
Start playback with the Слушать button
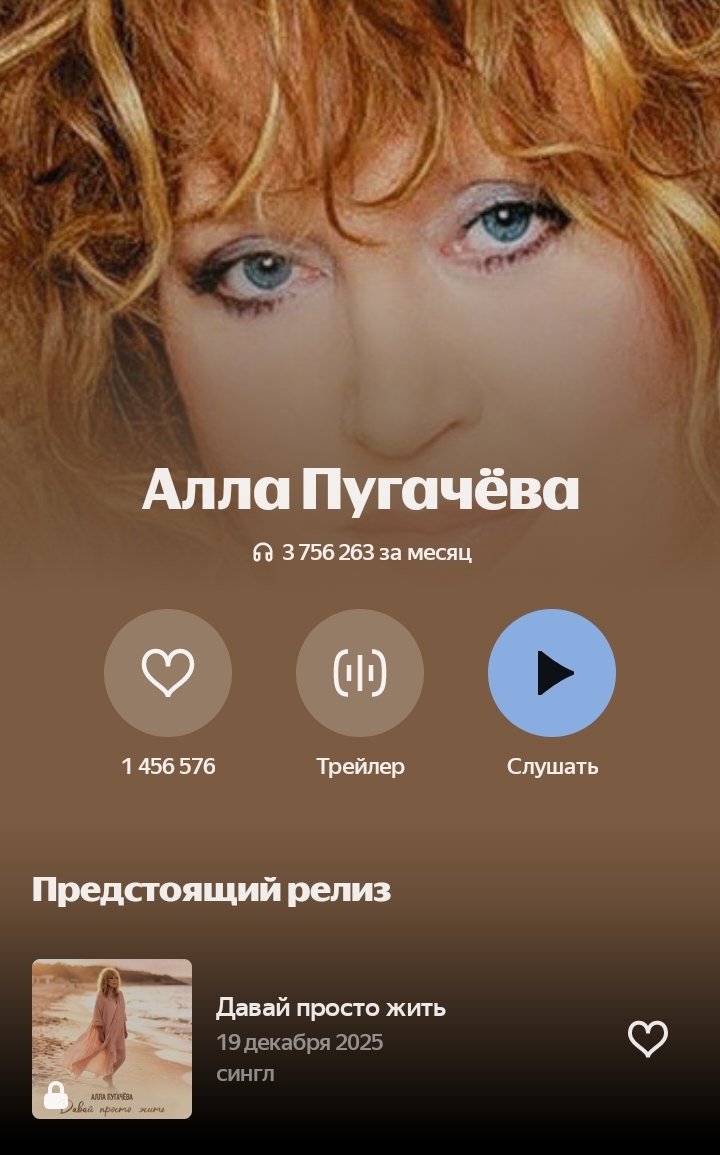pos(552,673)
